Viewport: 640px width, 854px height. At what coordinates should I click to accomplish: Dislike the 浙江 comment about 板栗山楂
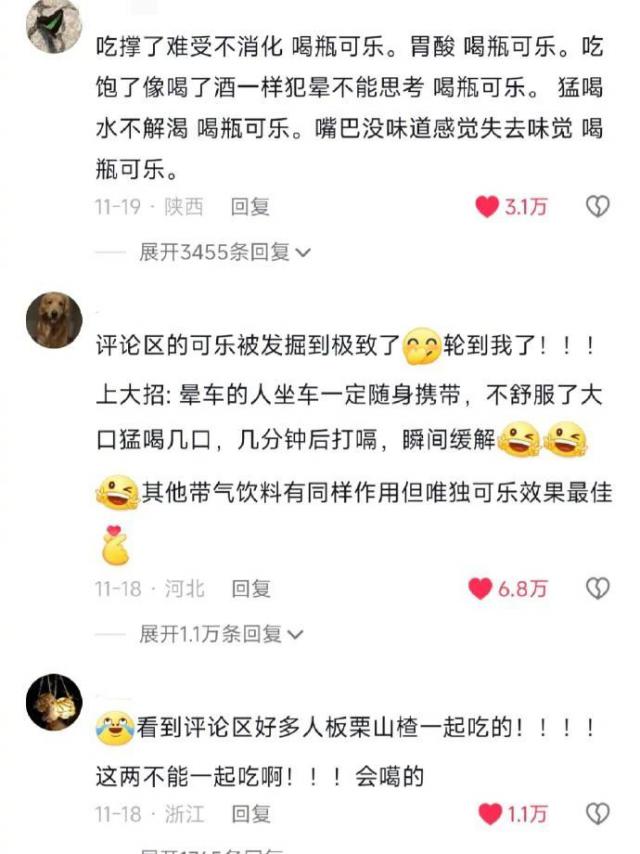tap(597, 813)
